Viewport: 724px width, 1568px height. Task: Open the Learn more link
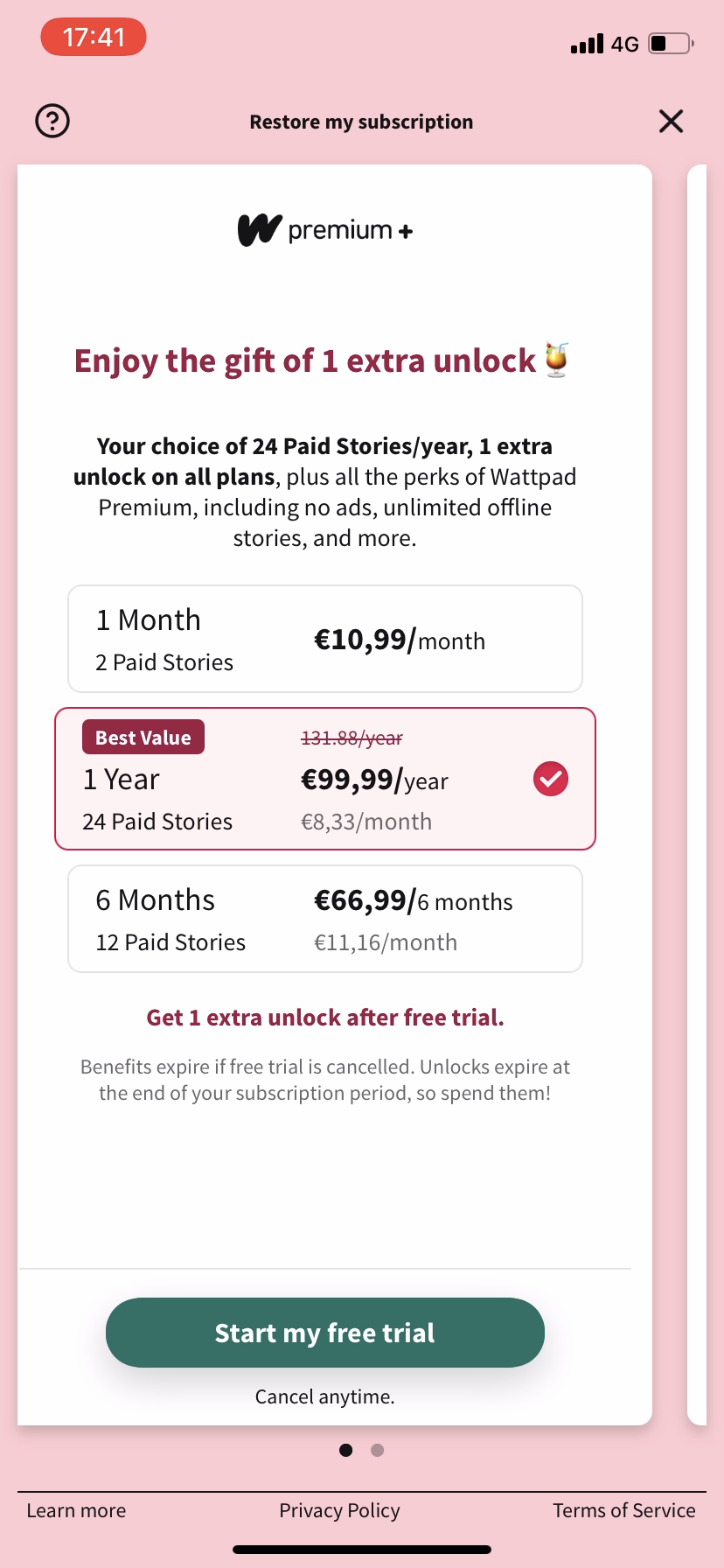click(x=76, y=1510)
